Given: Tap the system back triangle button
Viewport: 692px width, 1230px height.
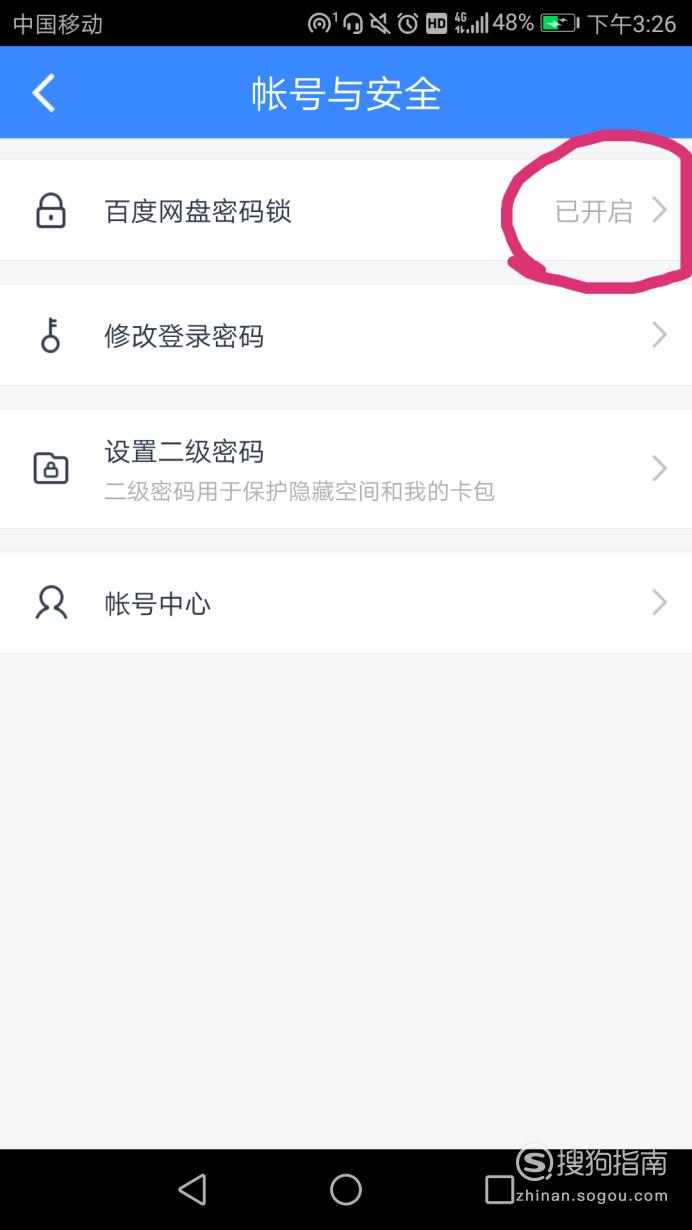Looking at the screenshot, I should (192, 1189).
